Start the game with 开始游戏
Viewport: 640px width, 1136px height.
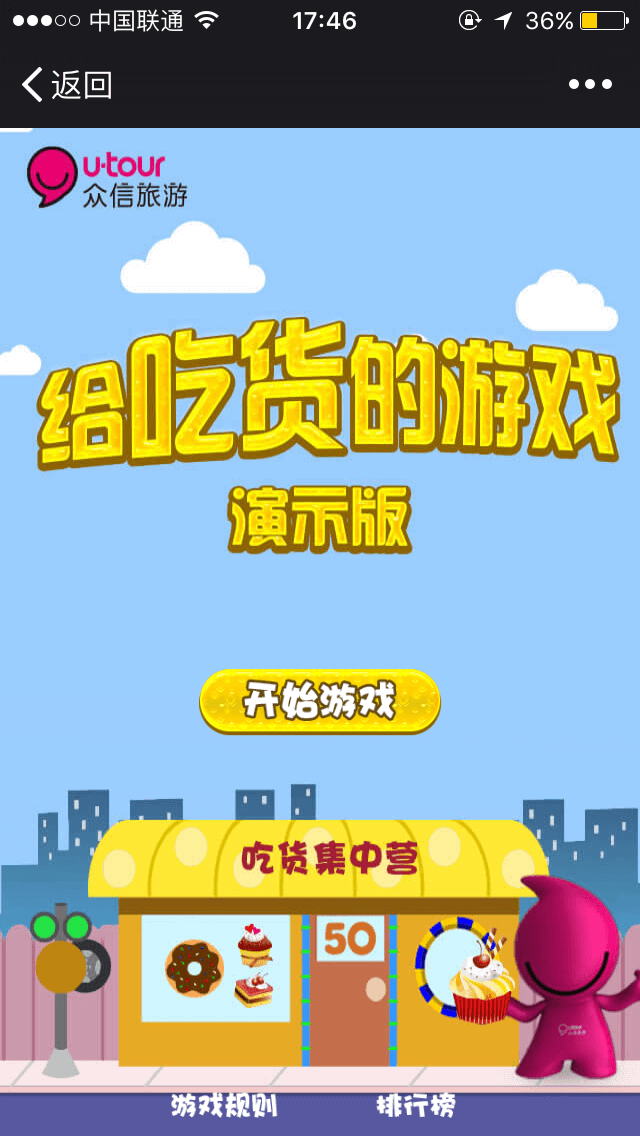click(x=320, y=701)
